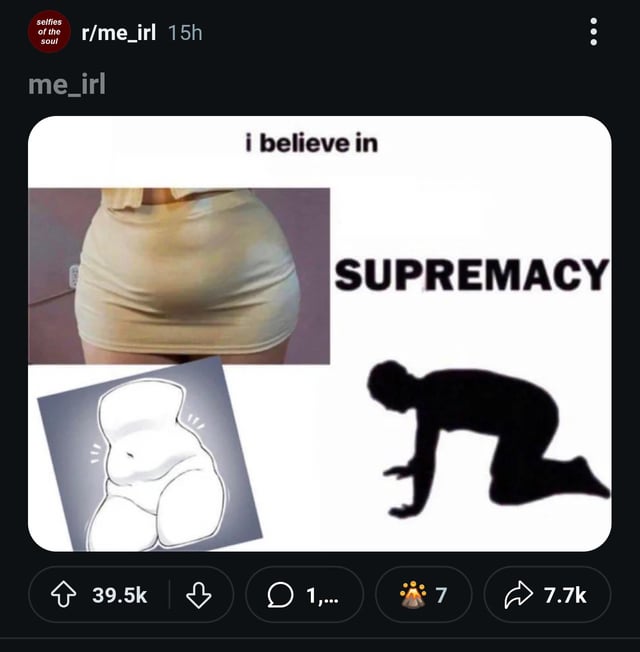The image size is (640, 652).
Task: Open the me_irl post title
Action: pos(67,84)
